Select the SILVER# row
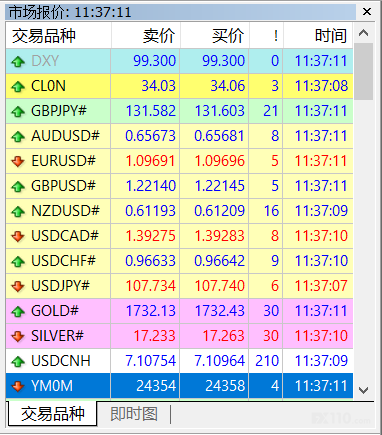Viewport: 382px width, 435px height. (x=179, y=336)
